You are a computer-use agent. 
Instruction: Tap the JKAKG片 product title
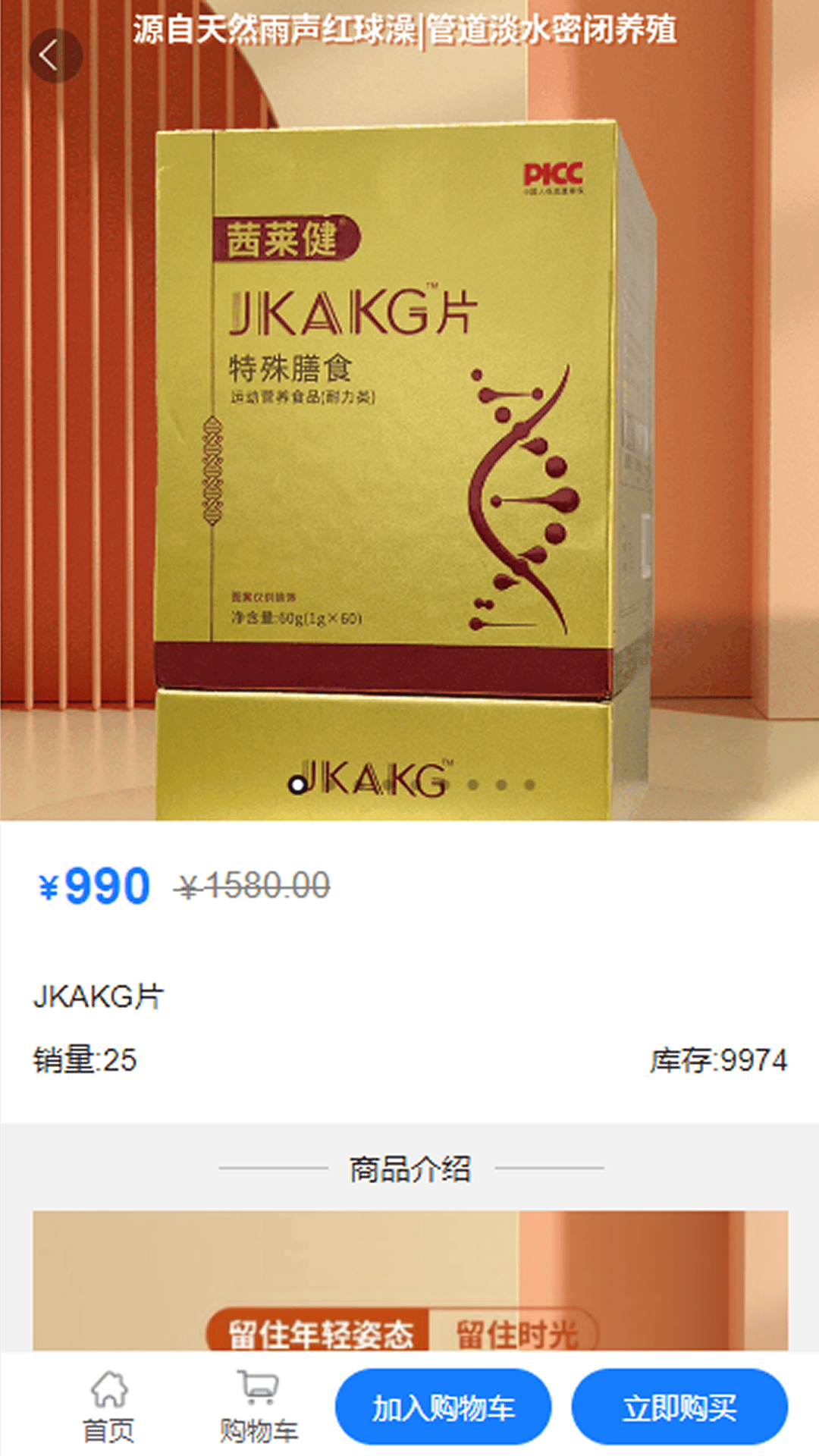tap(99, 994)
